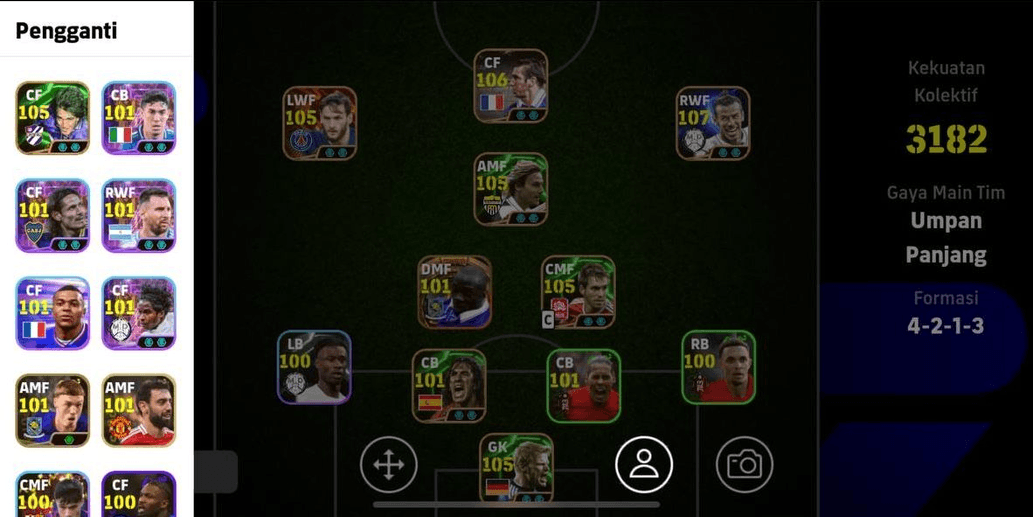Pick substitute CF 105 card
Viewport: 1033px width, 517px height.
[53, 118]
